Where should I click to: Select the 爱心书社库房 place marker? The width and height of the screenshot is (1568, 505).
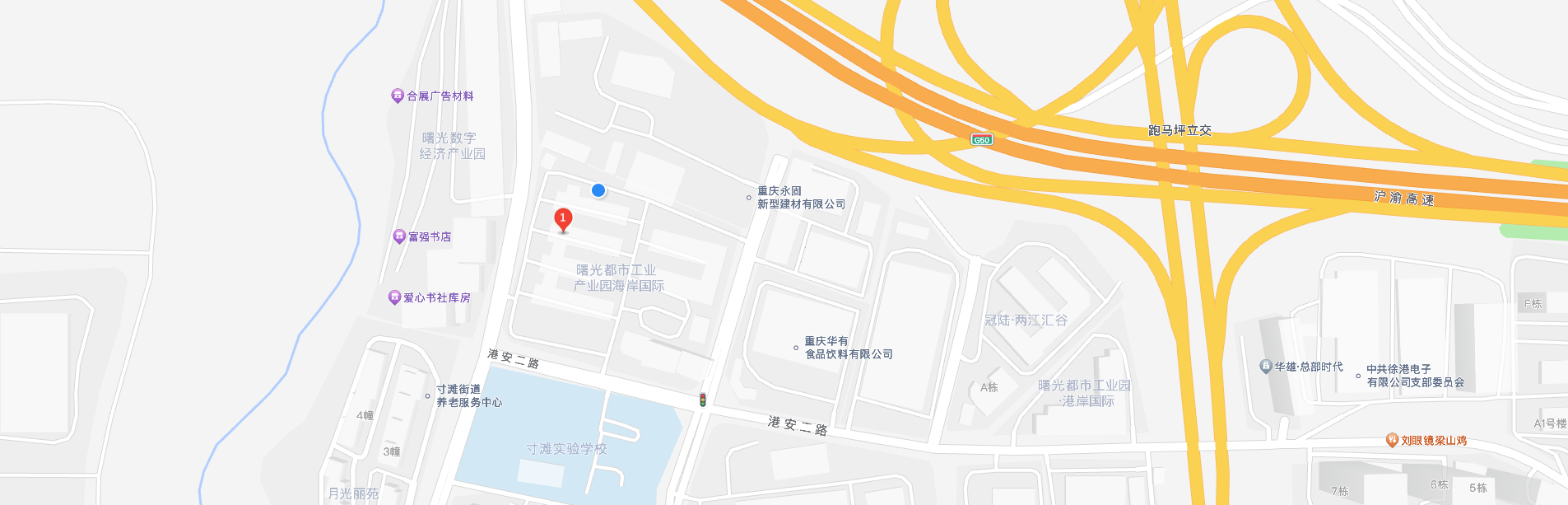(394, 297)
